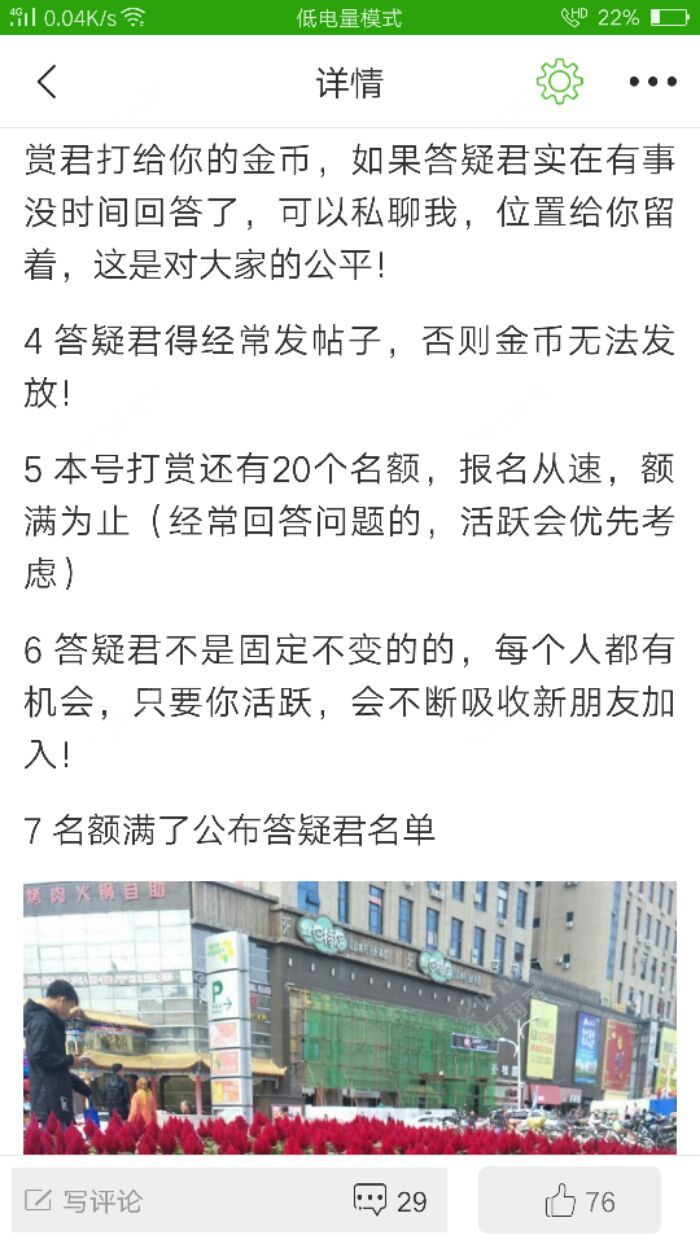Image resolution: width=700 pixels, height=1244 pixels.
Task: Like this post with 76 likes
Action: 579,1200
